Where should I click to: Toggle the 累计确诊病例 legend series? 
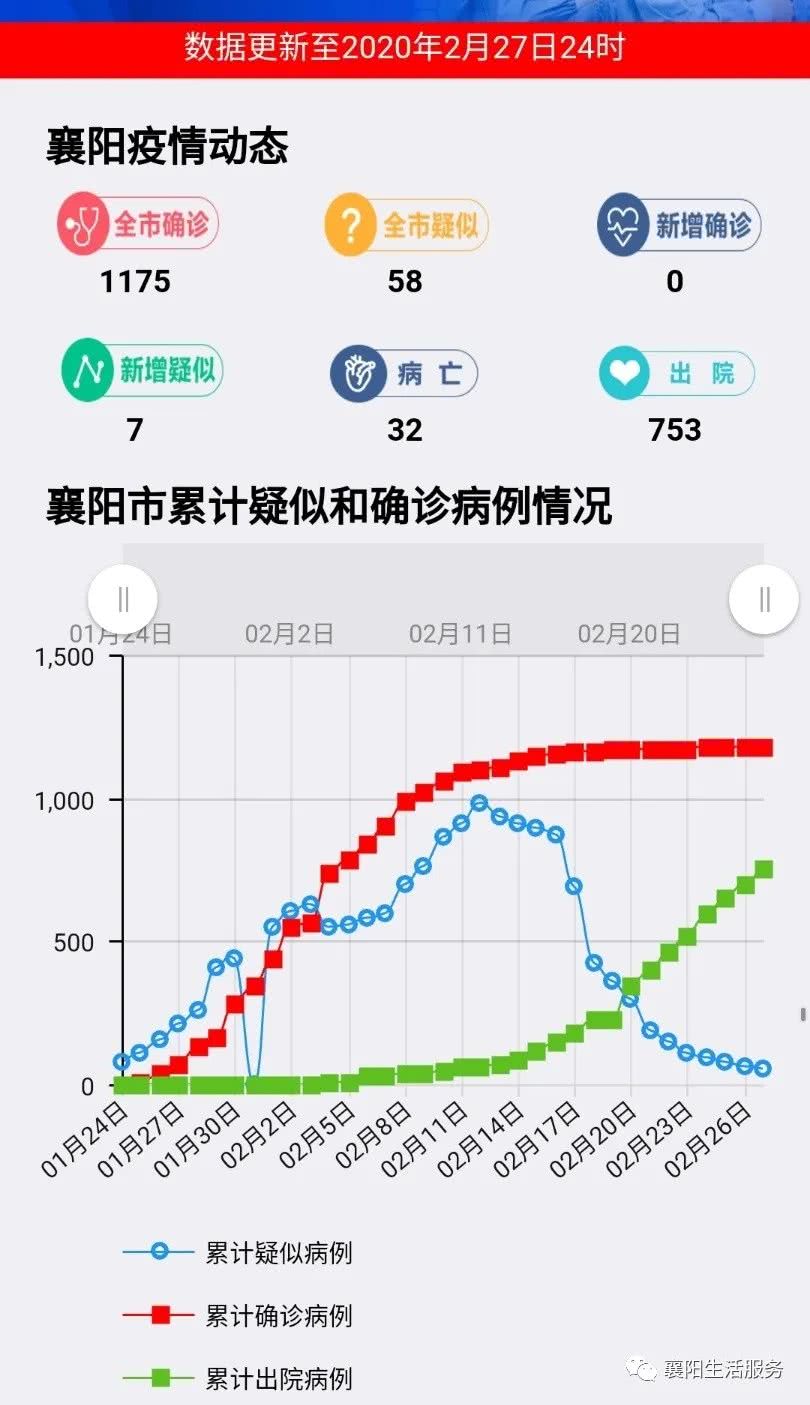pos(238,1315)
